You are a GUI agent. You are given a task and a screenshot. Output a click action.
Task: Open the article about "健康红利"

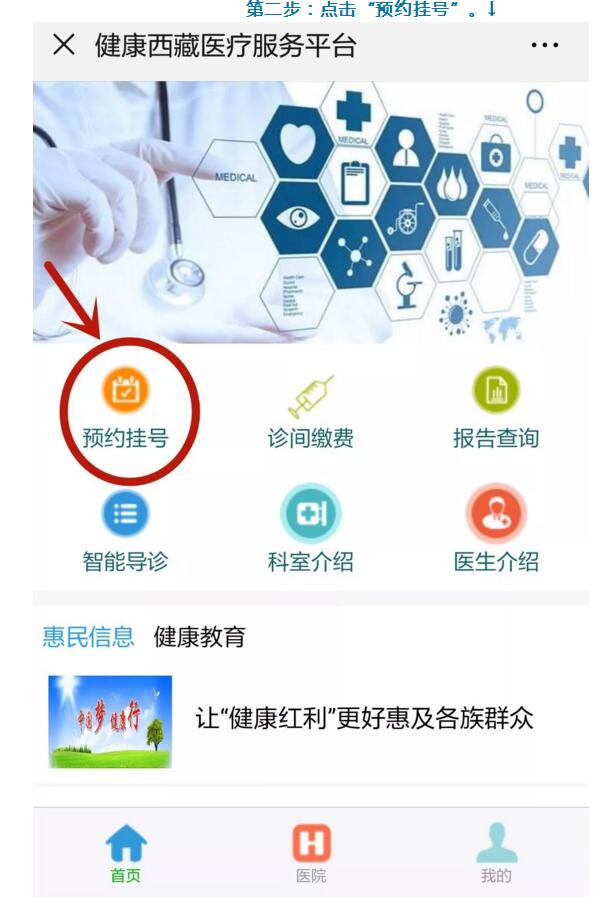point(364,718)
